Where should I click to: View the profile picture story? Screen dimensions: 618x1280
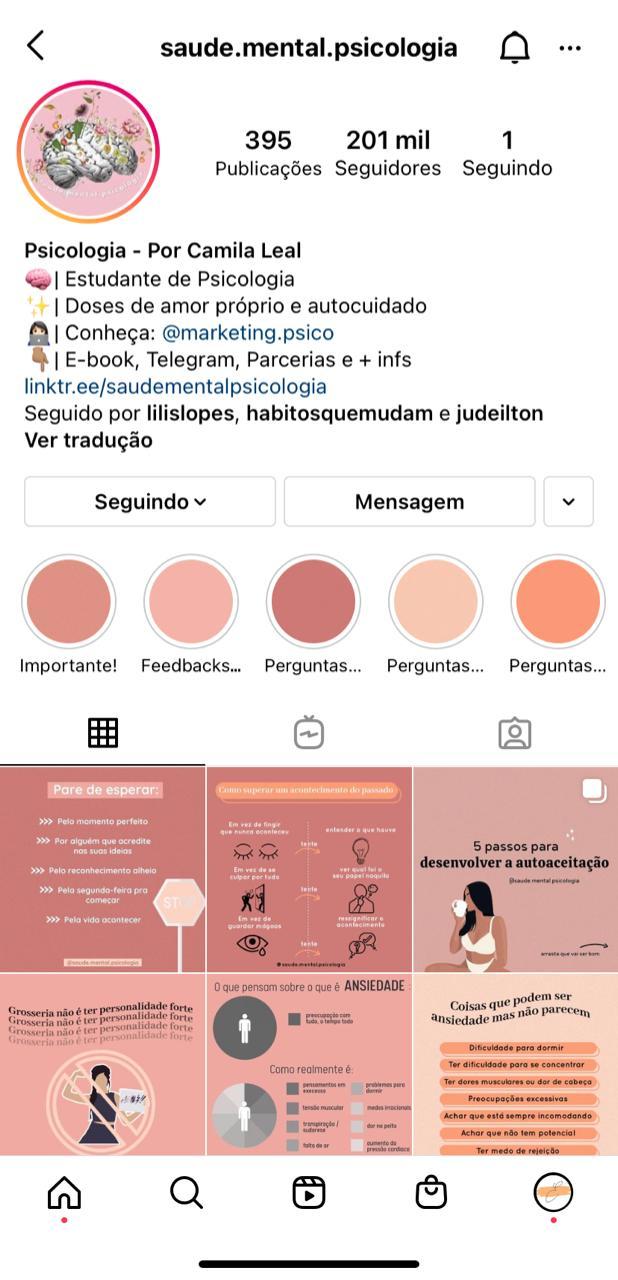click(x=89, y=152)
